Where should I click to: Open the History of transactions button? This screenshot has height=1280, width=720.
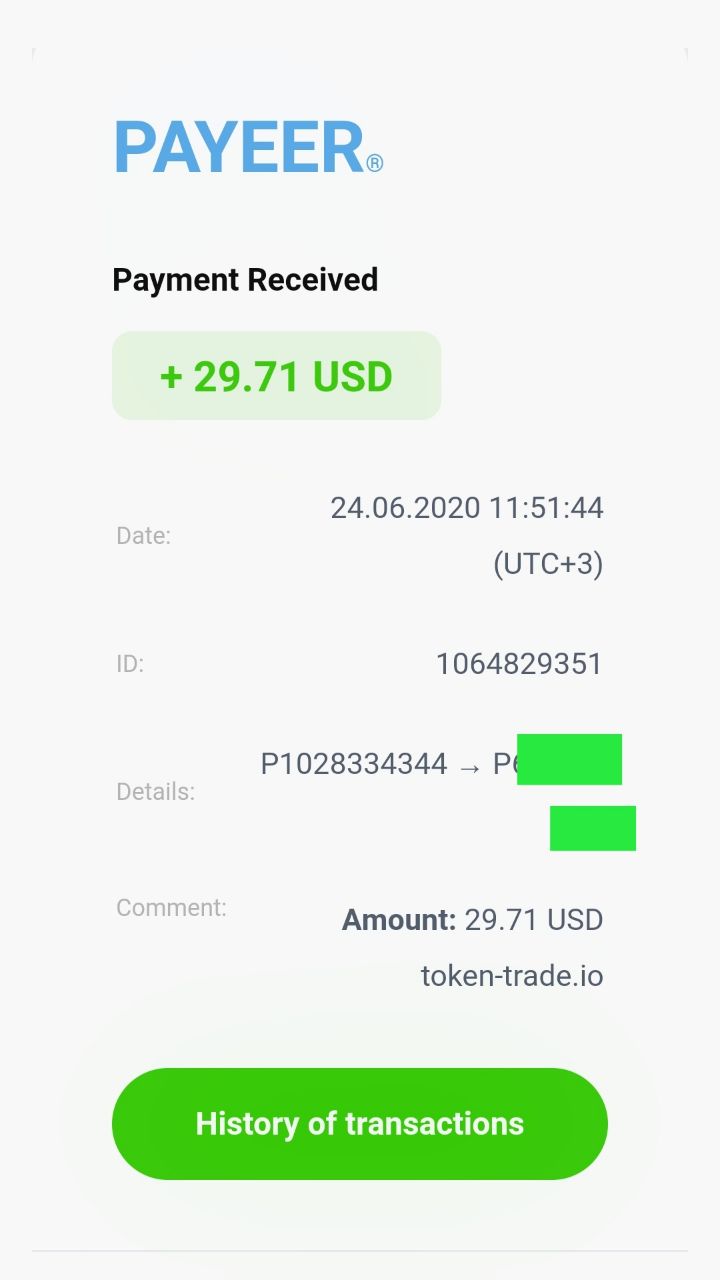360,1123
